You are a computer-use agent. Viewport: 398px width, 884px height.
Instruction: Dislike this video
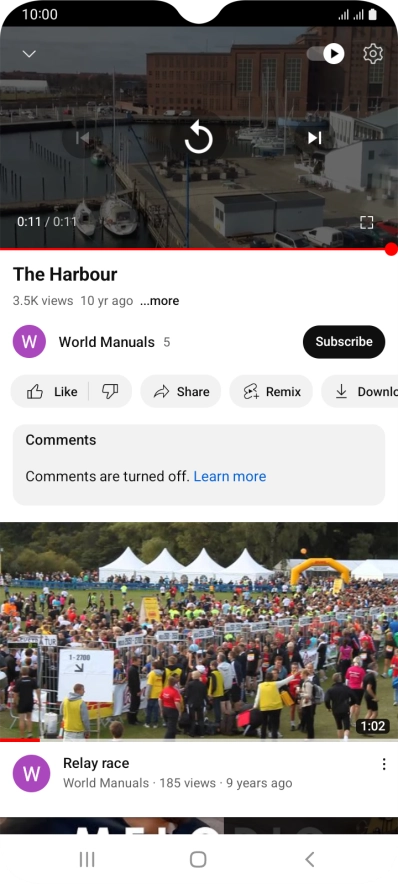pyautogui.click(x=110, y=391)
